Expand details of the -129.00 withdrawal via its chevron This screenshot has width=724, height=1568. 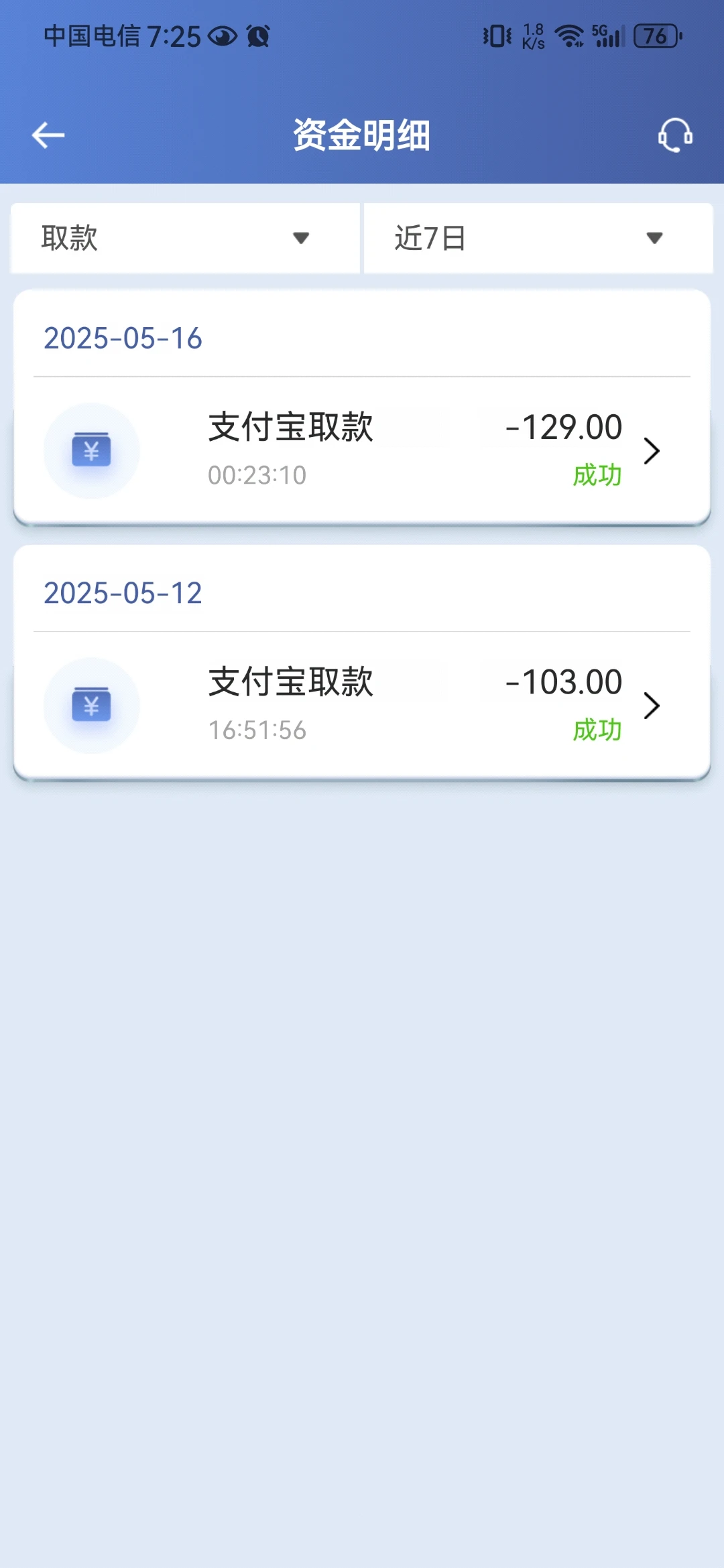pos(651,451)
